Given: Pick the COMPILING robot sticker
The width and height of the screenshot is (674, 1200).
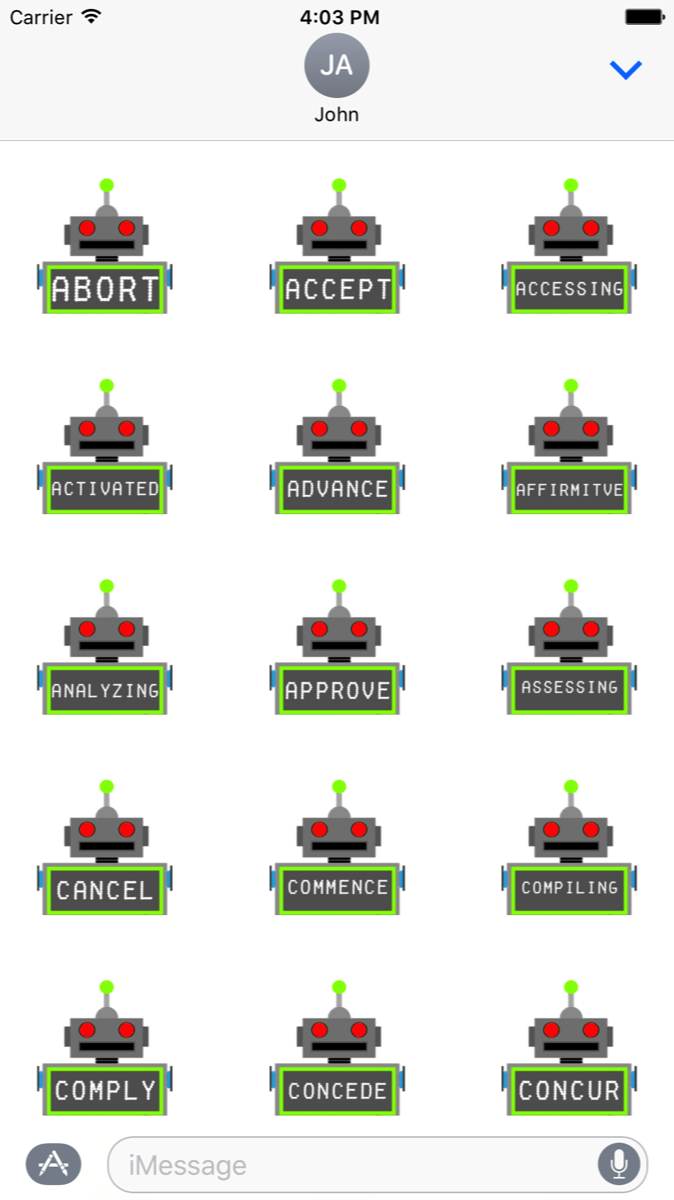Looking at the screenshot, I should coord(570,850).
